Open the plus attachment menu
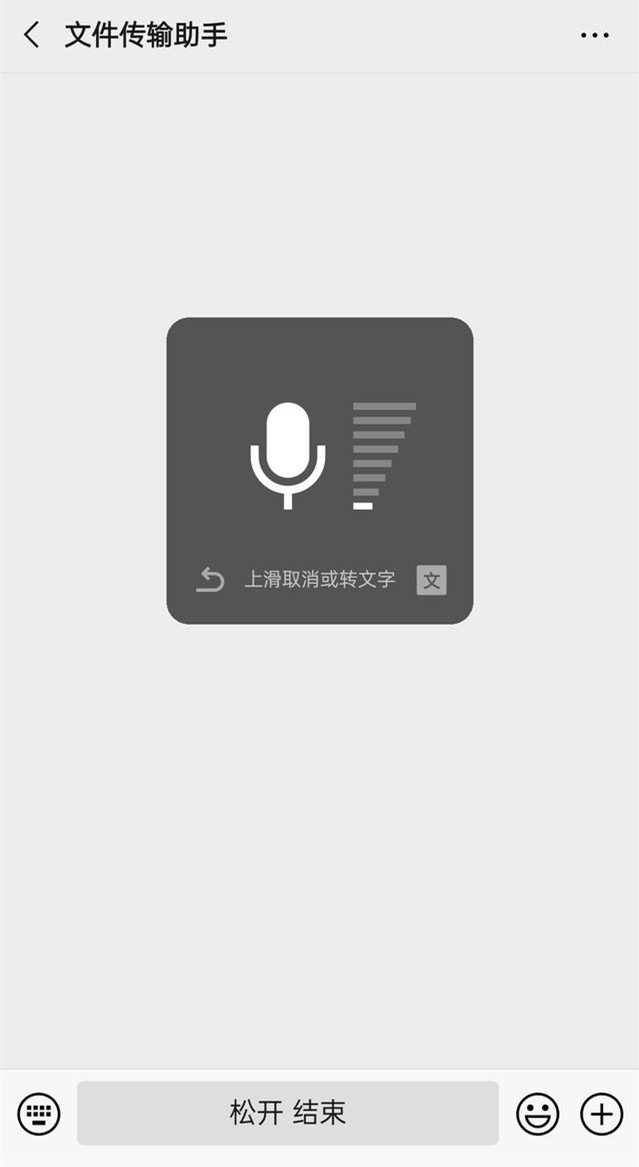639x1167 pixels. [x=601, y=1113]
